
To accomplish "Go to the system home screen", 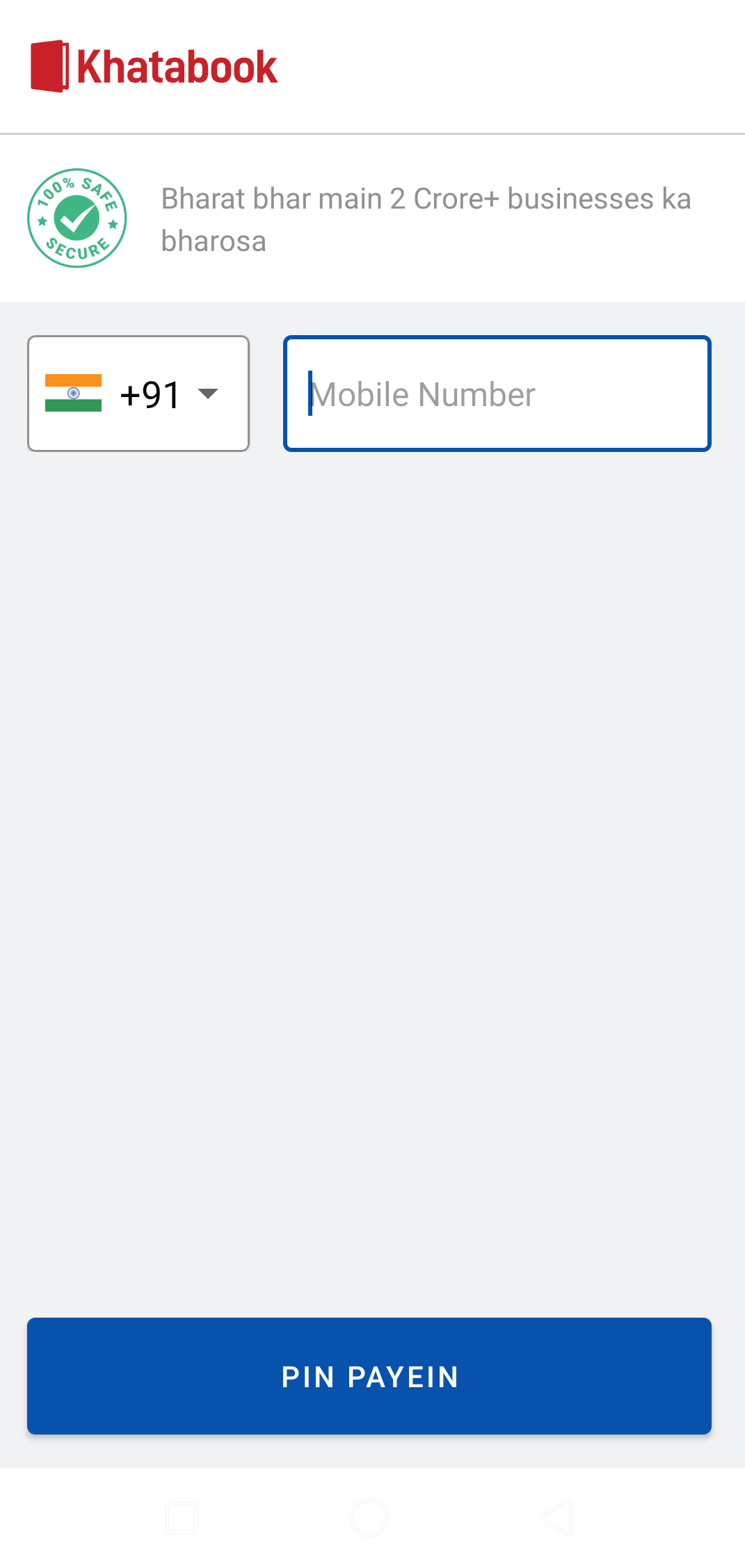I will (369, 1517).
